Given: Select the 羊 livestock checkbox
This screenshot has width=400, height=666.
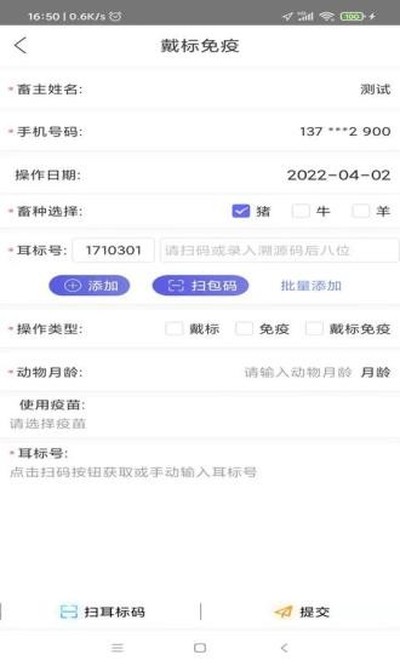Looking at the screenshot, I should [x=361, y=211].
